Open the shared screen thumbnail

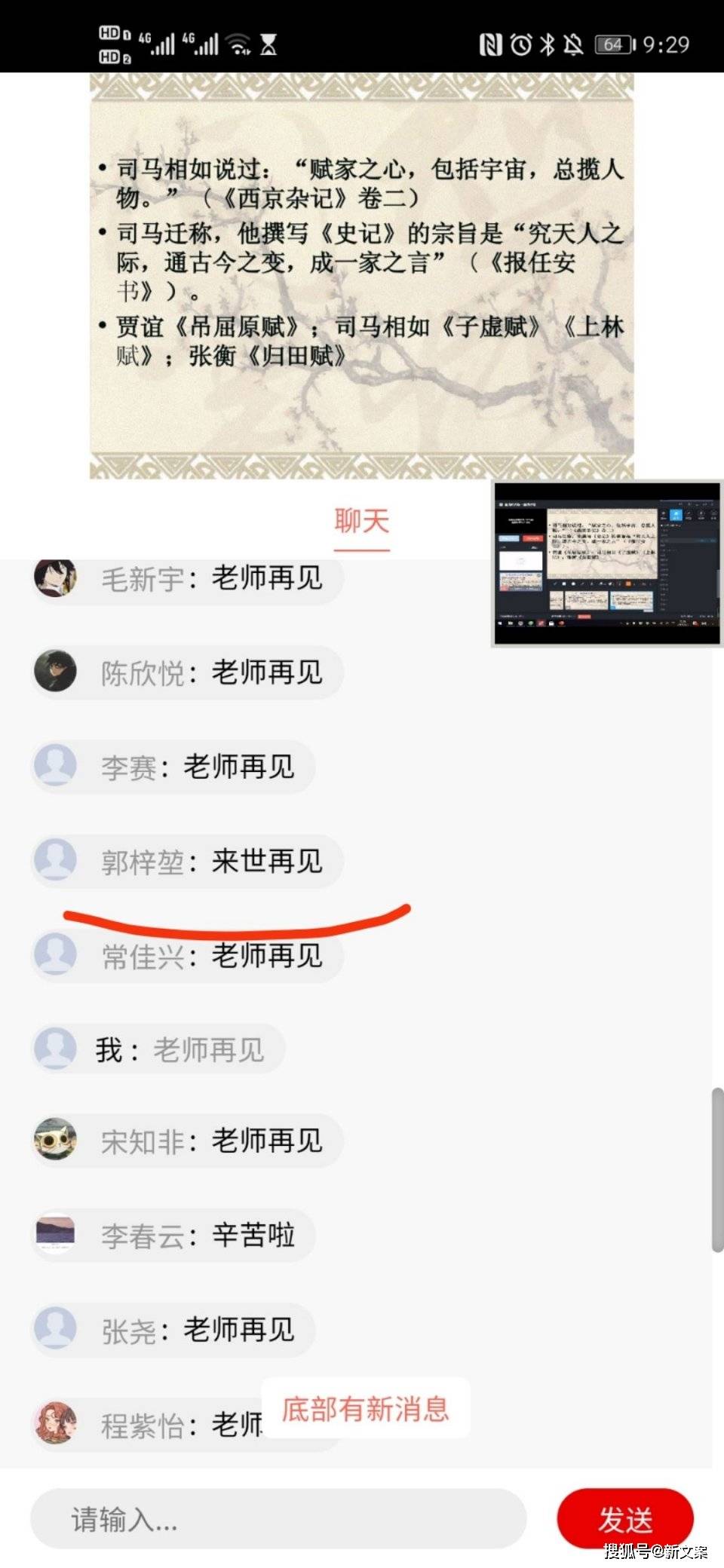[607, 563]
